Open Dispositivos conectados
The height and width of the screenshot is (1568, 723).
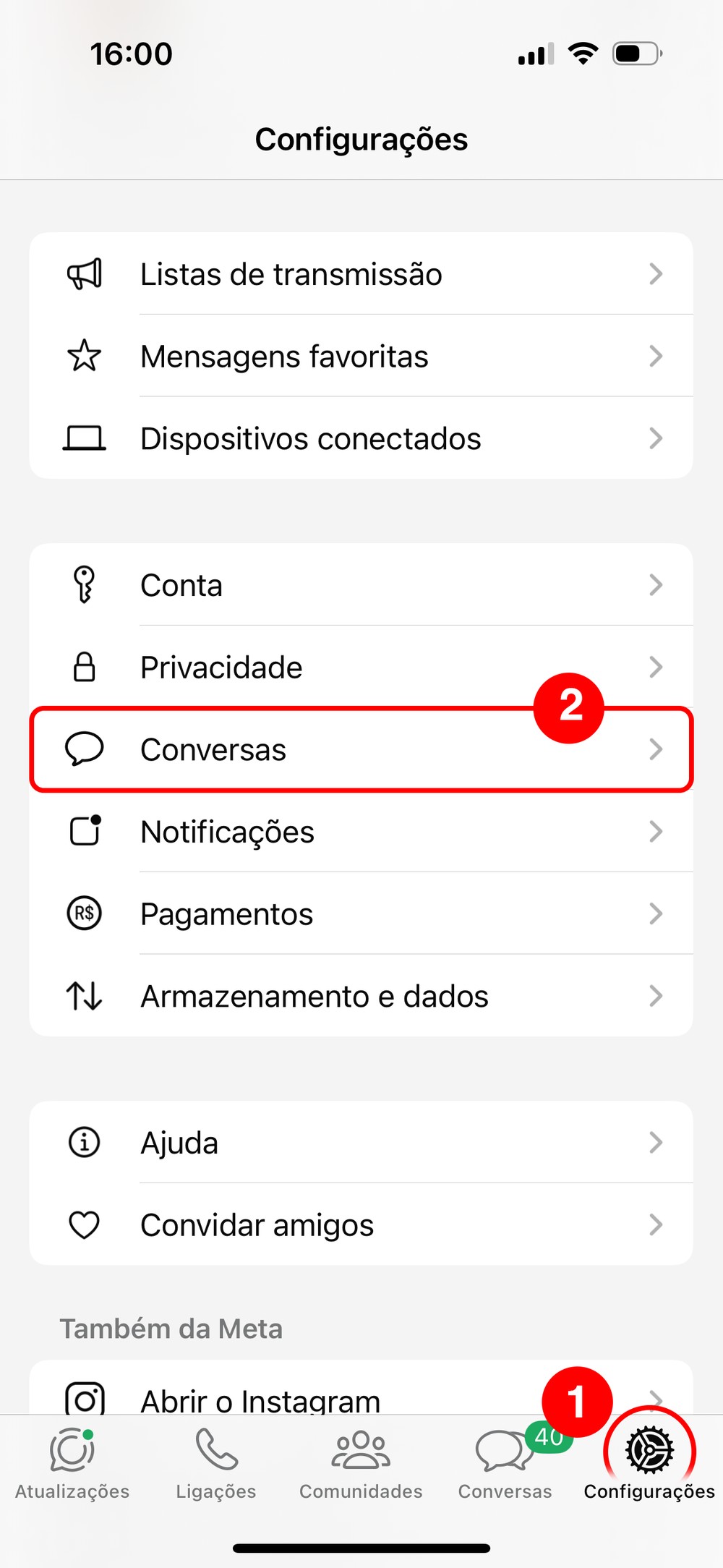(361, 438)
